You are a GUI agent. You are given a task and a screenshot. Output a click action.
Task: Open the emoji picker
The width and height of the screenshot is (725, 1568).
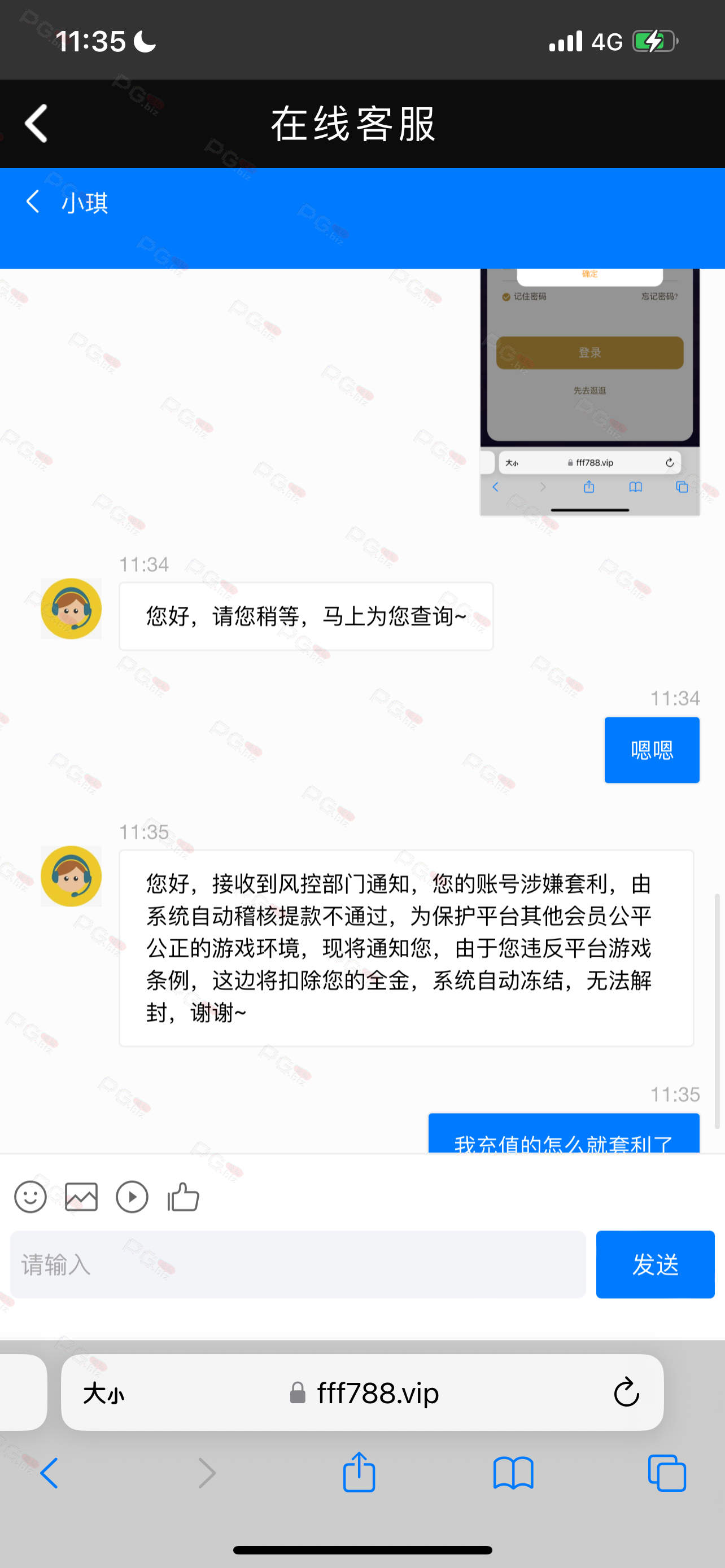[x=30, y=1197]
